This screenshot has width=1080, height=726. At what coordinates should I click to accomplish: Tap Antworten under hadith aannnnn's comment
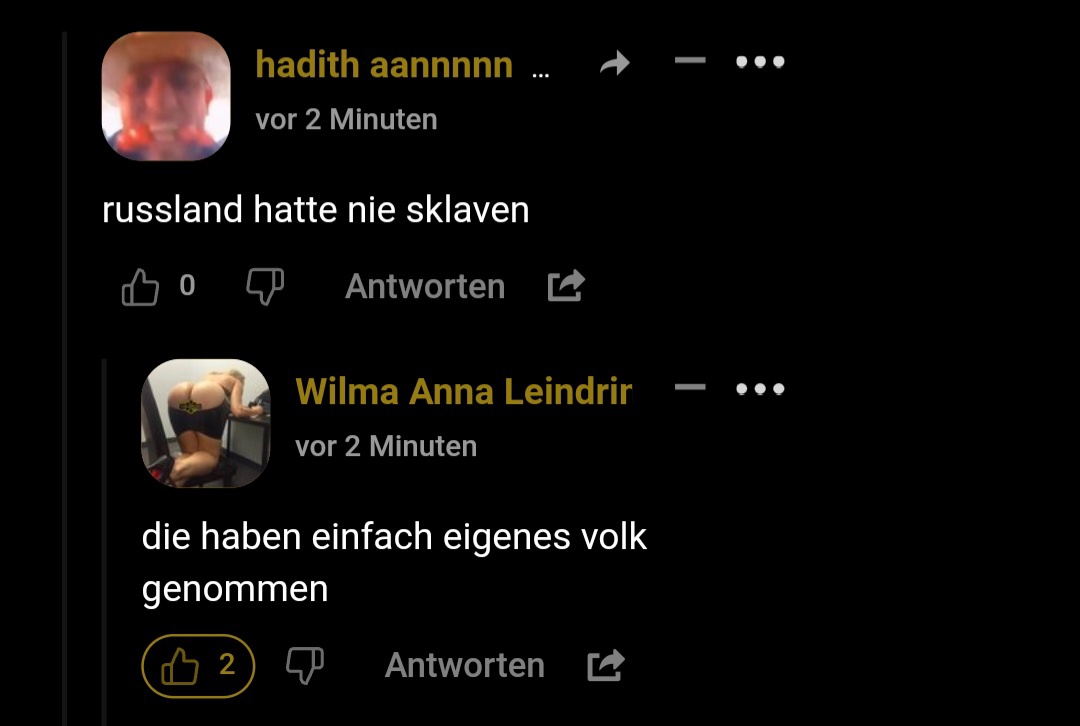pyautogui.click(x=425, y=287)
